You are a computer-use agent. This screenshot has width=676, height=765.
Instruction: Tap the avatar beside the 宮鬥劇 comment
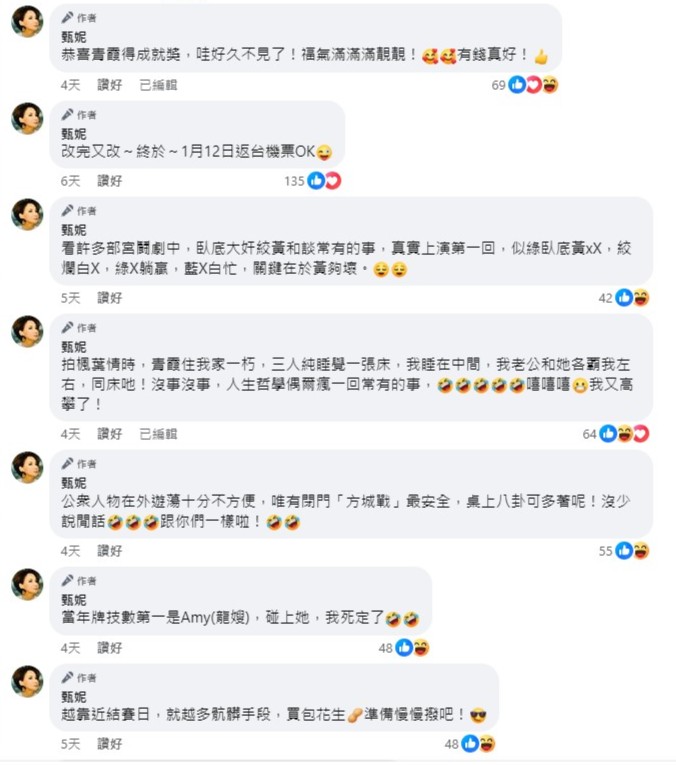click(x=27, y=215)
